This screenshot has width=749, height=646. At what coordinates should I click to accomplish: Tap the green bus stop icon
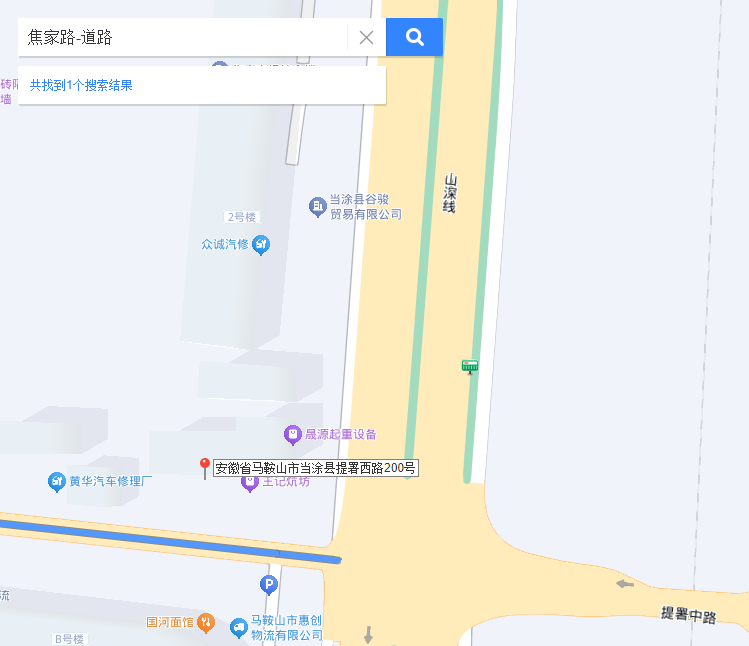click(x=469, y=366)
